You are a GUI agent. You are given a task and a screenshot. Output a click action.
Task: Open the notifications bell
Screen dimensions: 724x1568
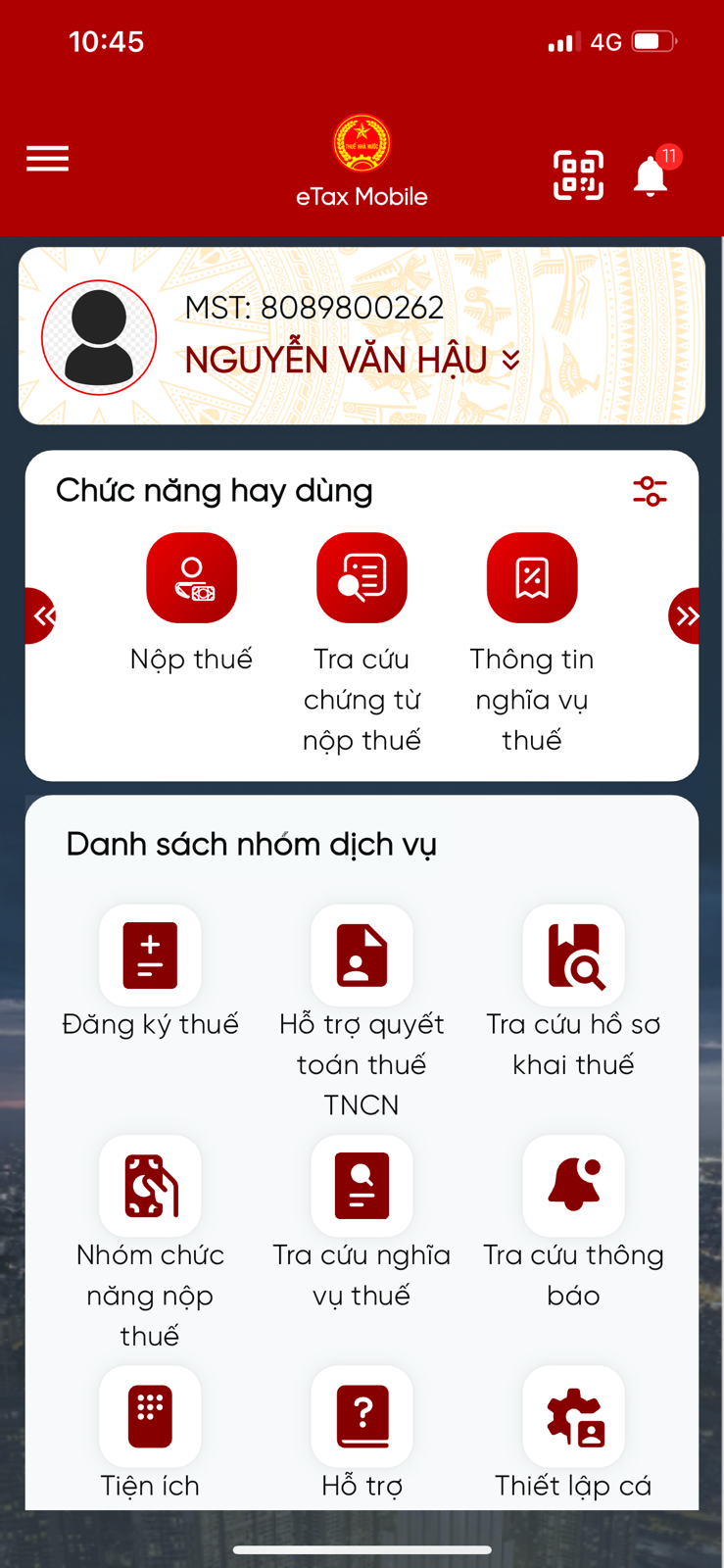(x=651, y=176)
